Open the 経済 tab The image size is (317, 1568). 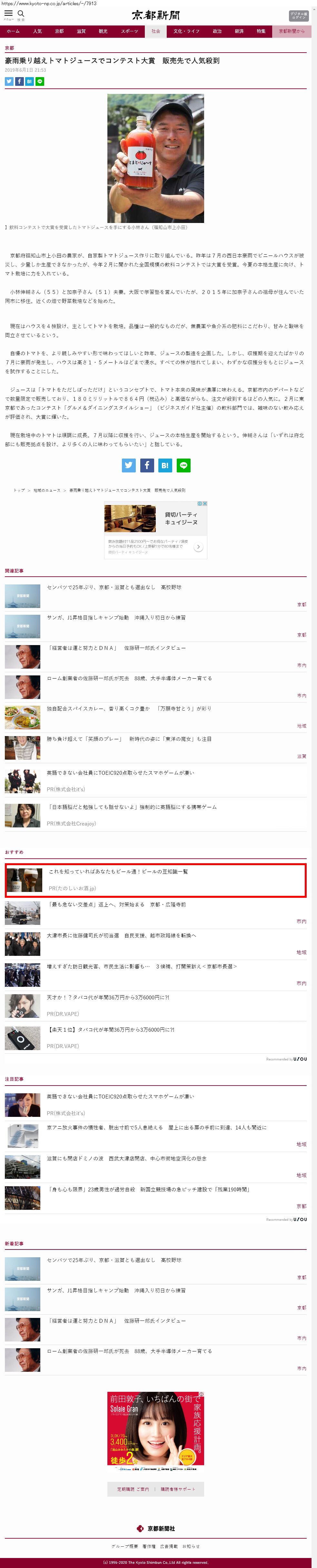click(239, 31)
